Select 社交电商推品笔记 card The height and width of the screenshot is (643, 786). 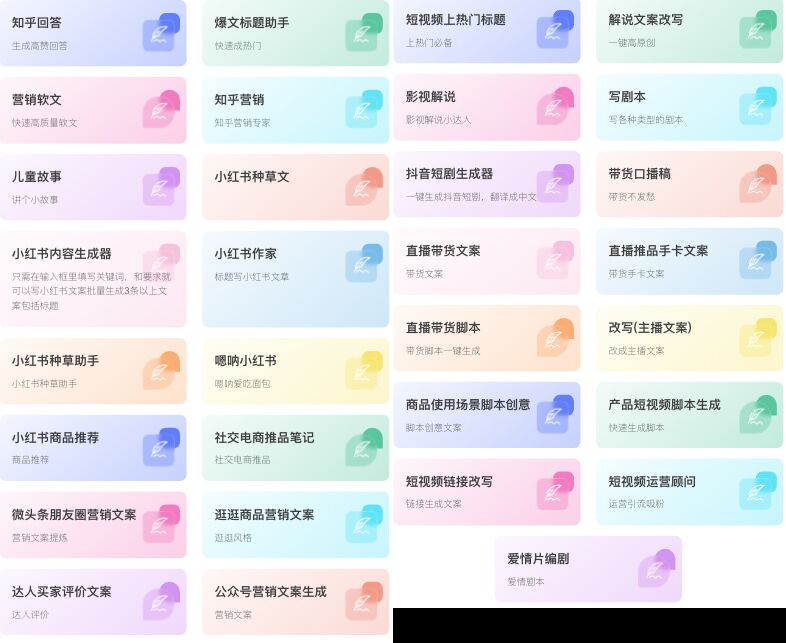(x=295, y=447)
